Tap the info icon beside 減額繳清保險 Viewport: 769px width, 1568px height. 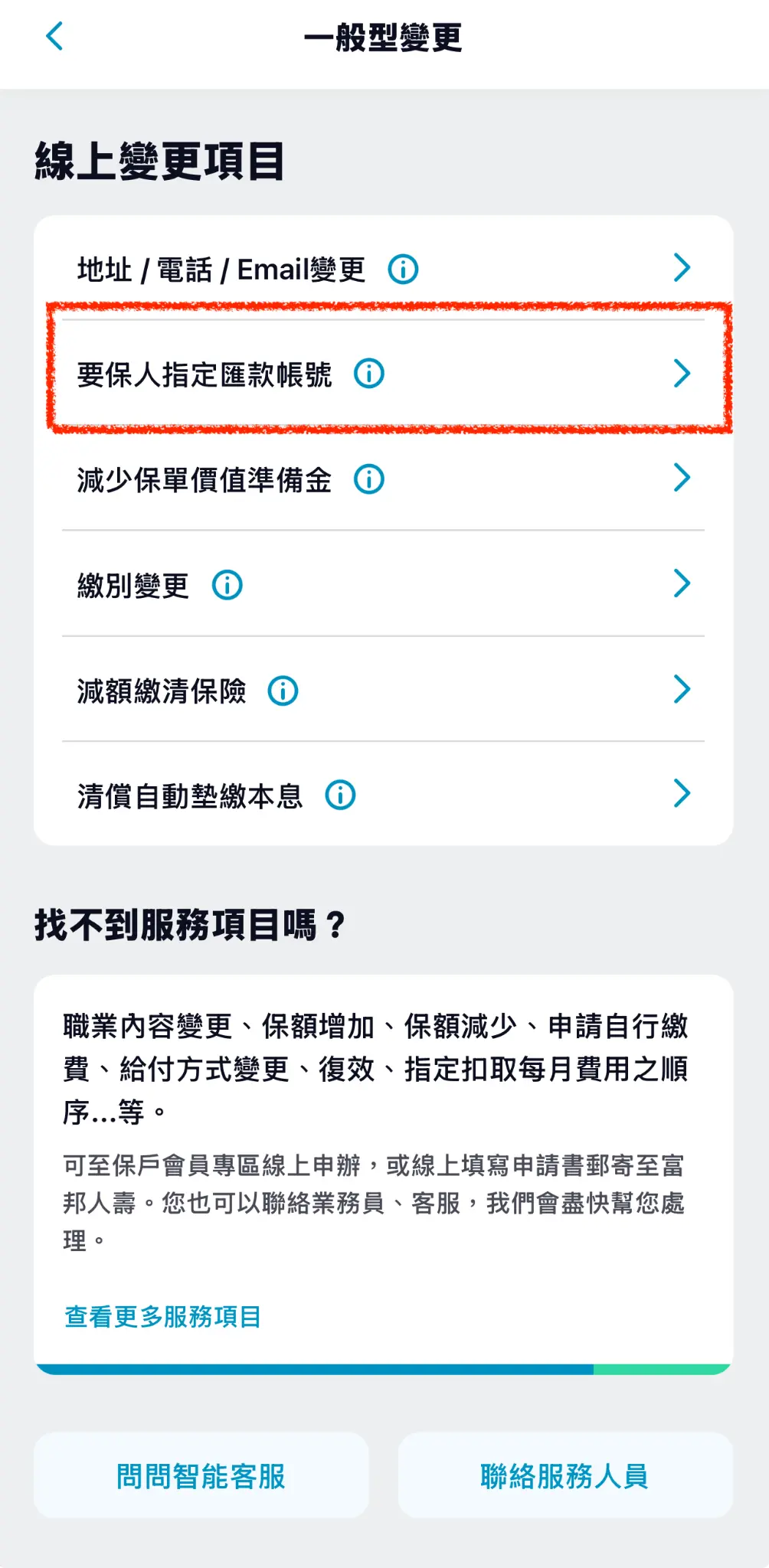283,691
